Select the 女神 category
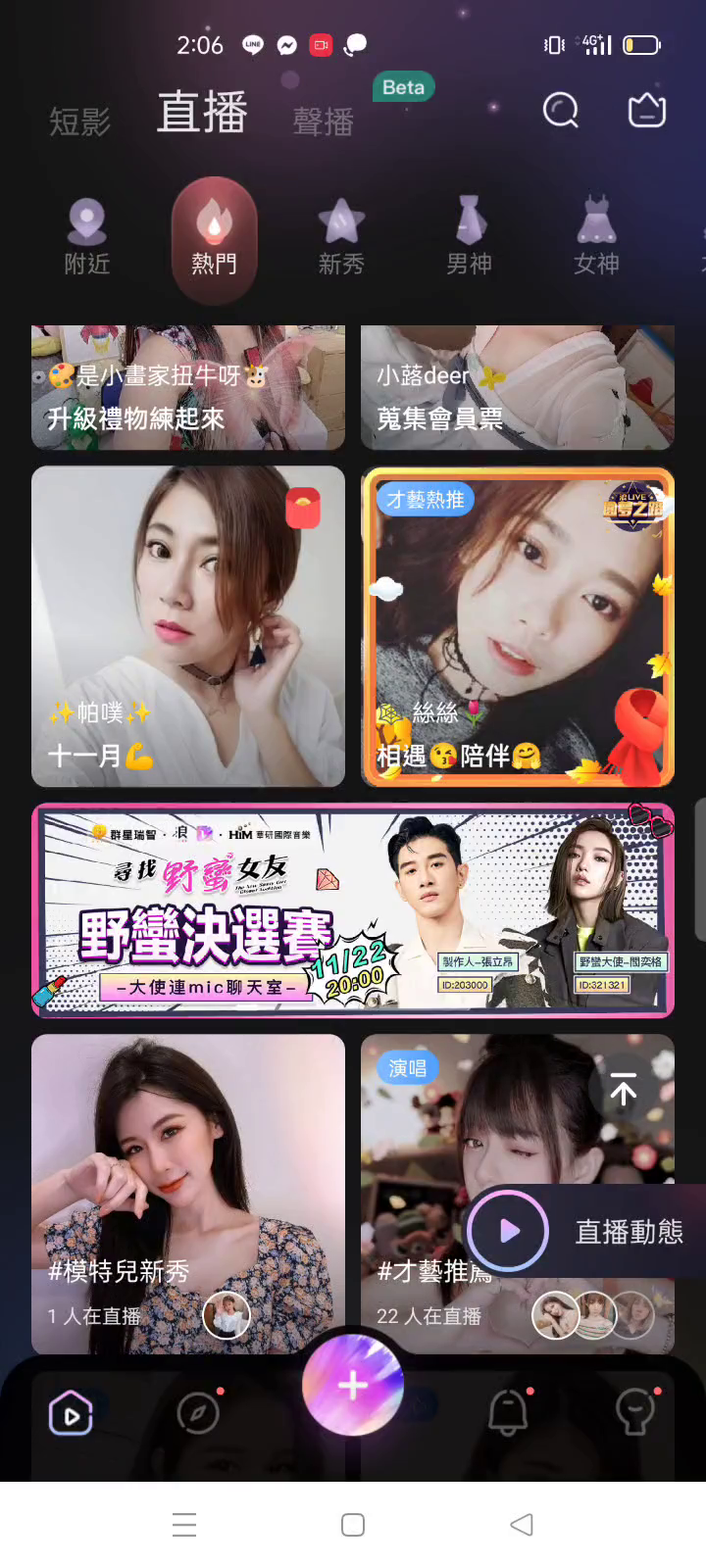The image size is (706, 1568). pyautogui.click(x=596, y=237)
